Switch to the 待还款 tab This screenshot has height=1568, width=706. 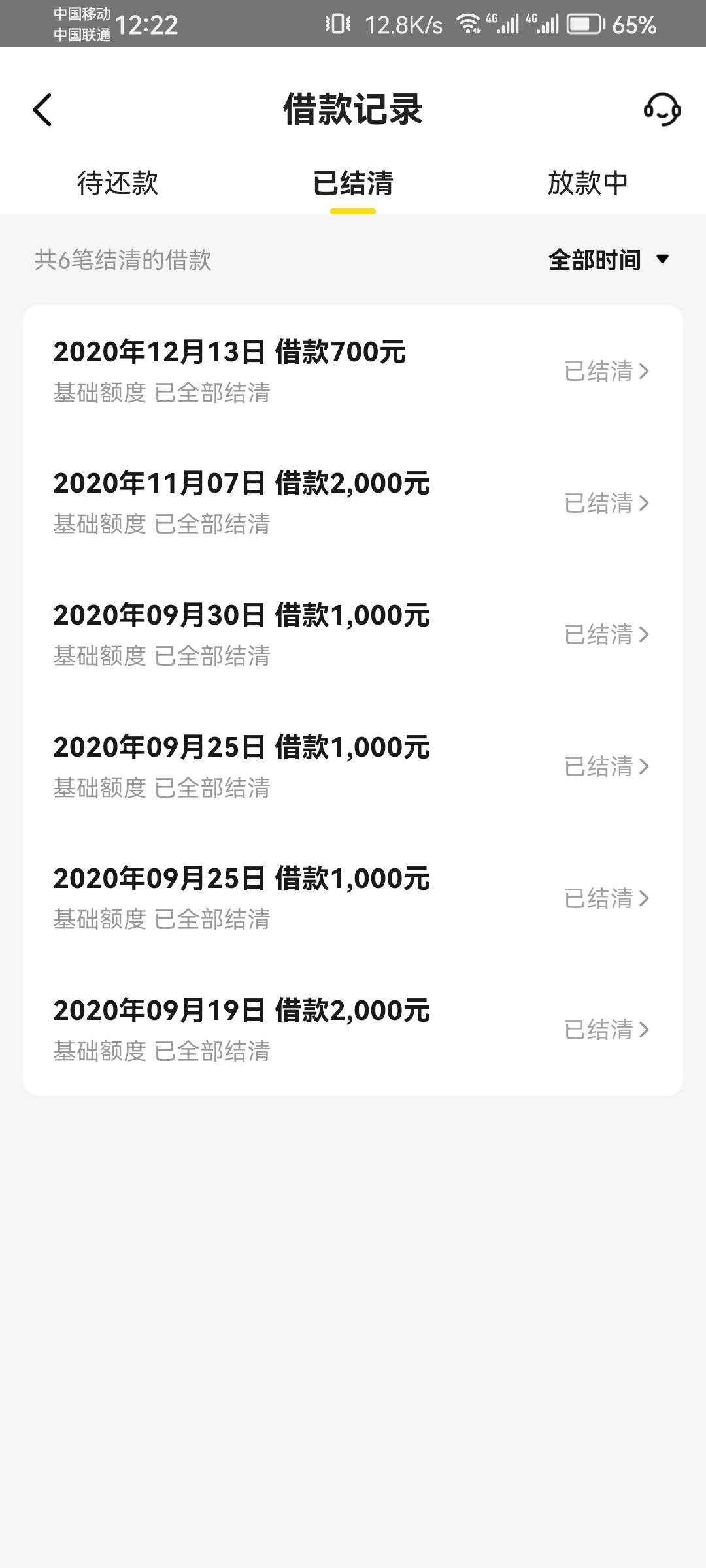tap(118, 183)
